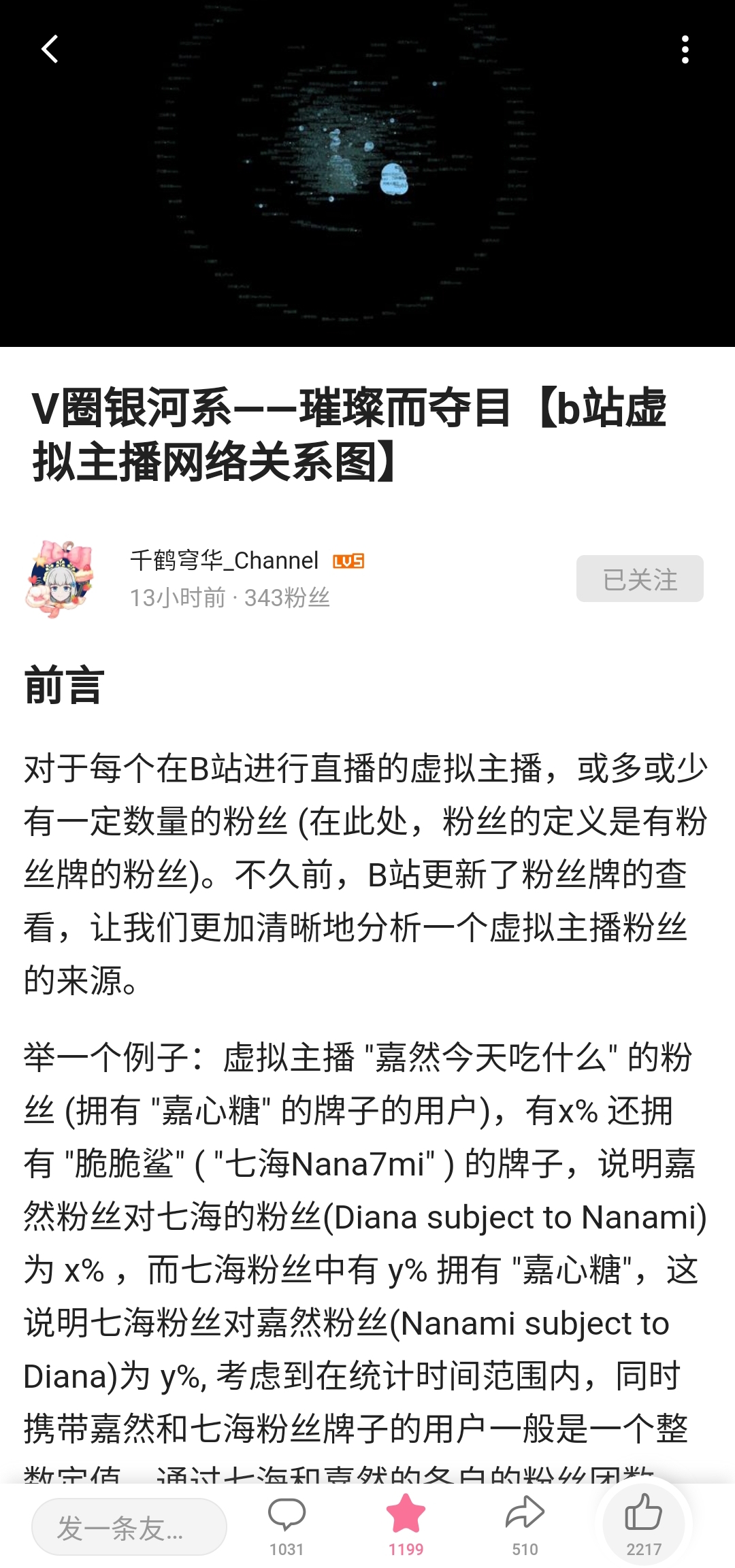View the 1031 comments
The image size is (735, 1568).
[x=287, y=1527]
